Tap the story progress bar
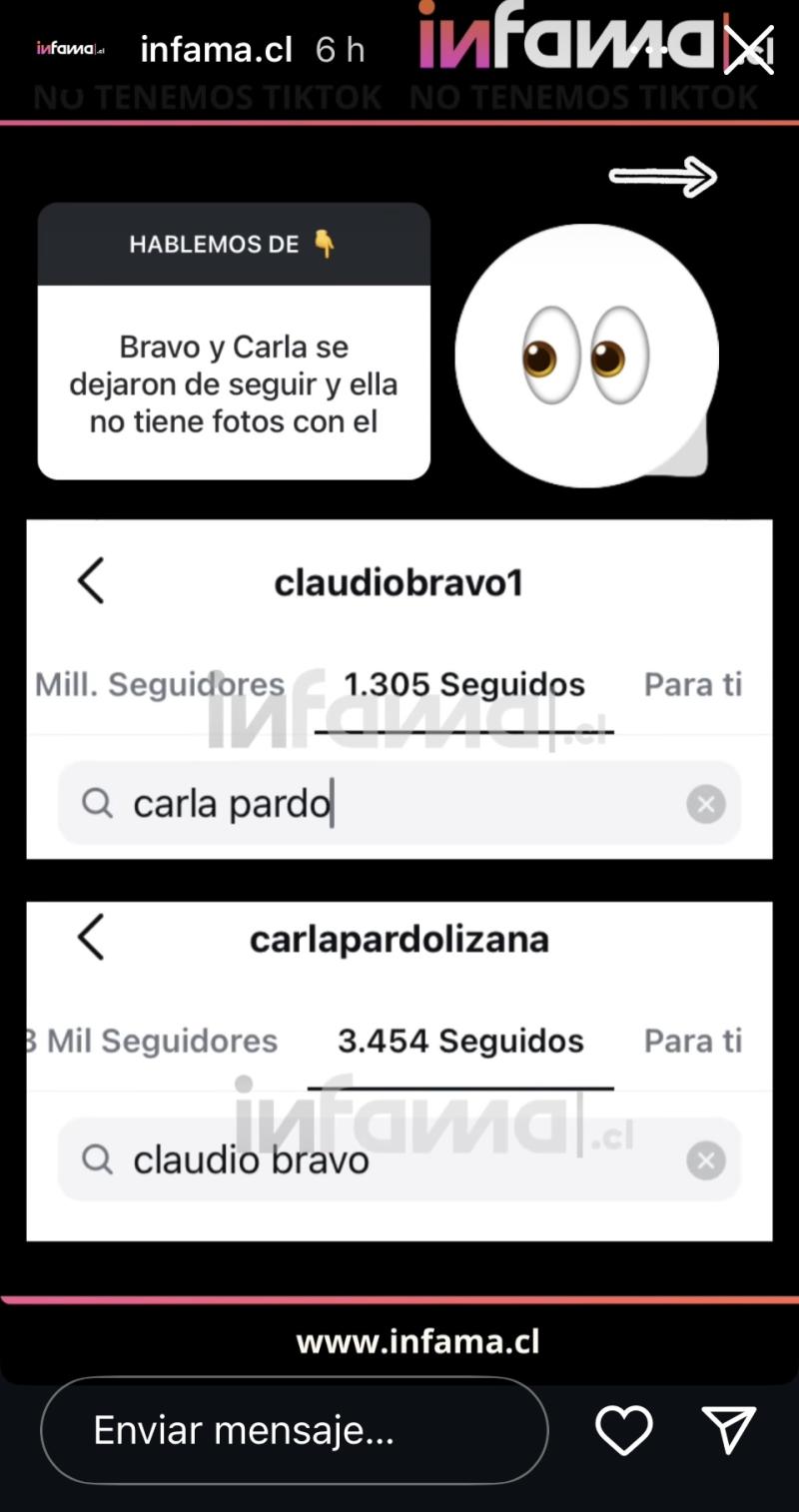The image size is (799, 1512). [x=399, y=120]
